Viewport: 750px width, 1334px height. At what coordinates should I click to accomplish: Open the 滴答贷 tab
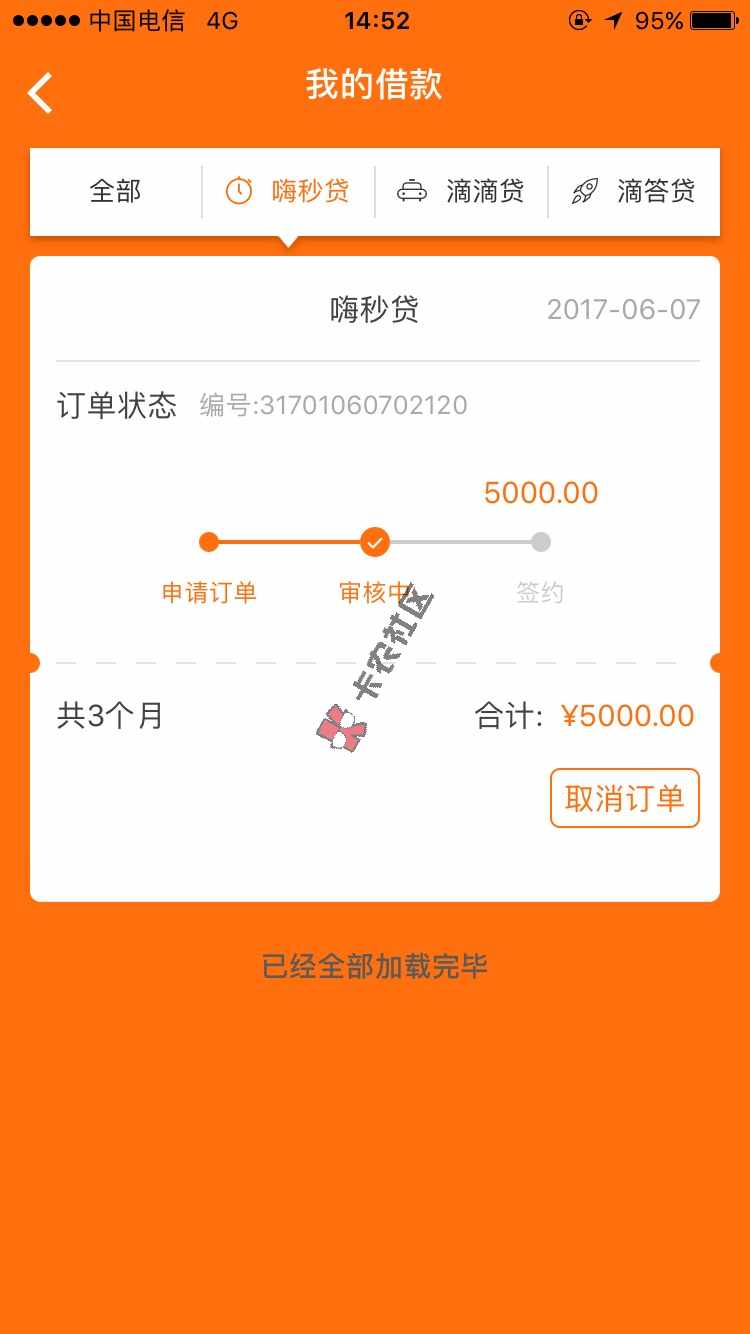[634, 191]
